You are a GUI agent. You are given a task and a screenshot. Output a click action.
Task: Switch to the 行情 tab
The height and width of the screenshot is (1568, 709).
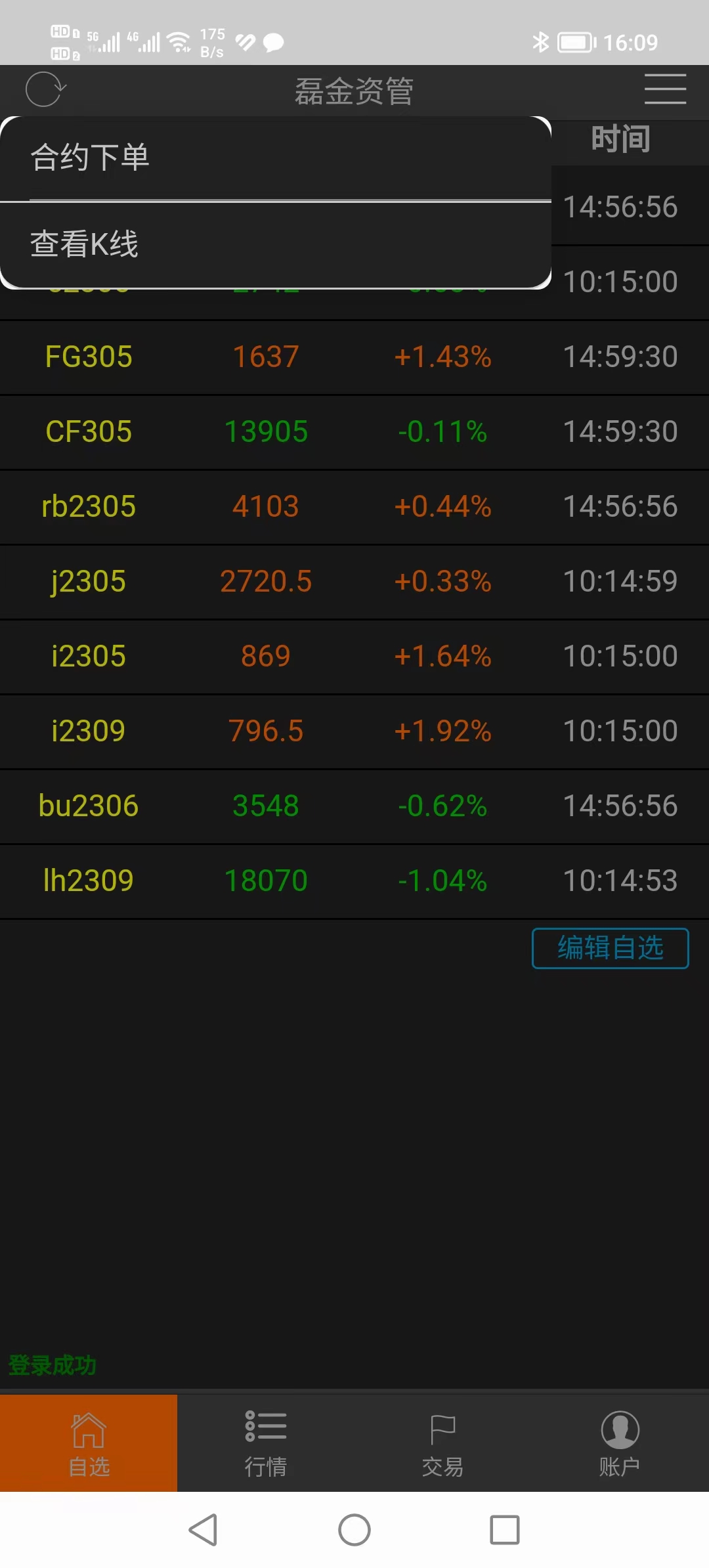coord(266,1443)
